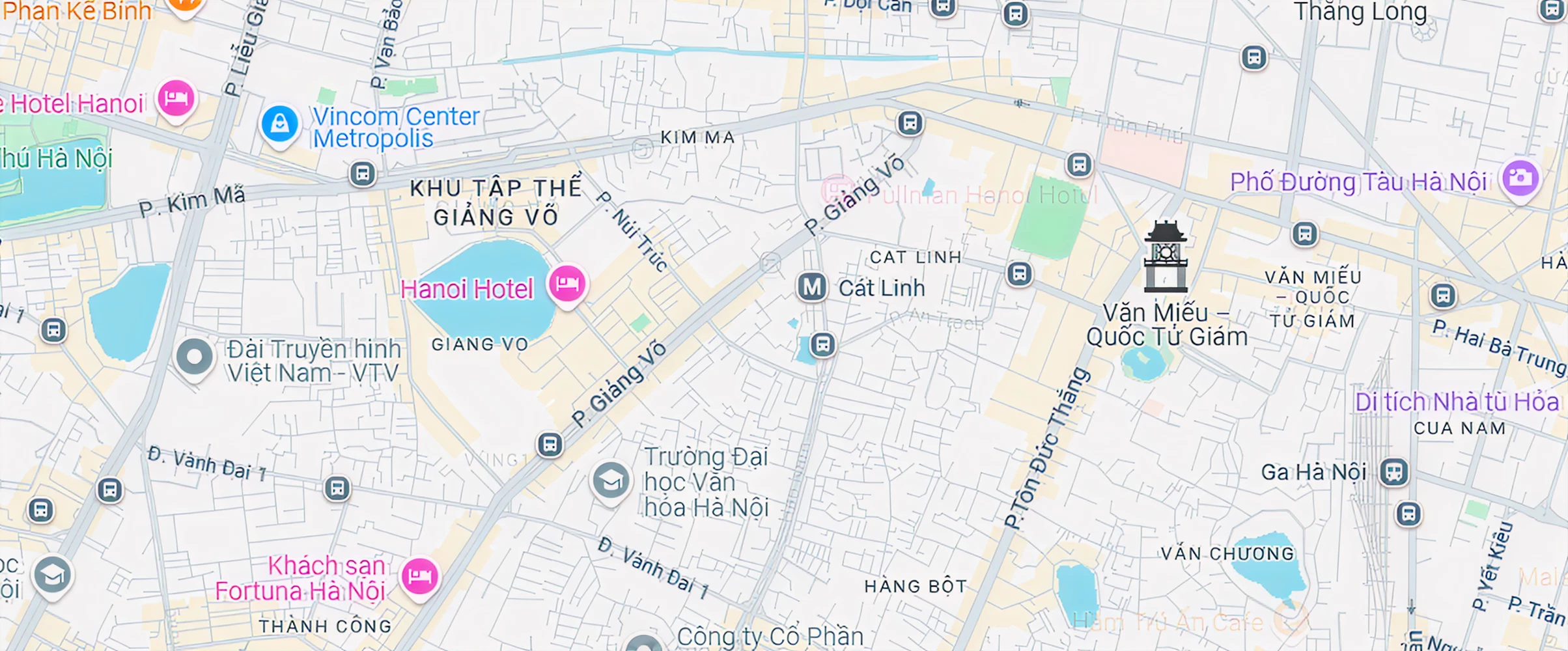1568x651 pixels.
Task: Tap the Đài Truyền hình Việt Nam VTV pin
Action: (x=195, y=357)
